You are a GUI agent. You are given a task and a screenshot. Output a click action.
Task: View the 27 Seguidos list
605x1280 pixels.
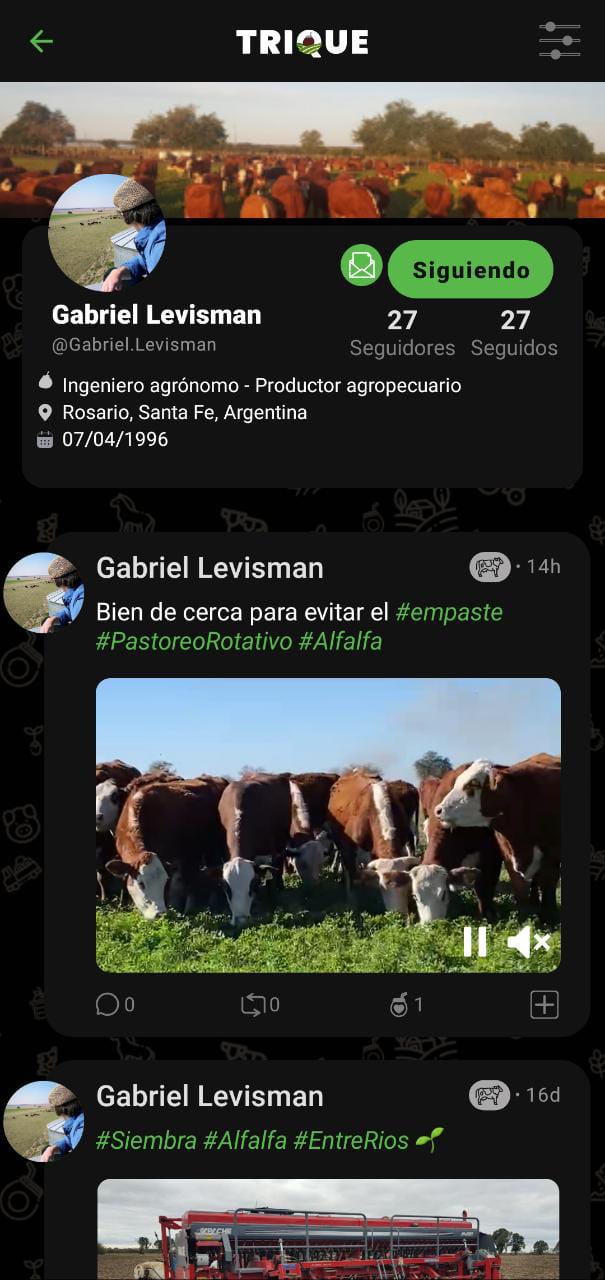coord(514,333)
